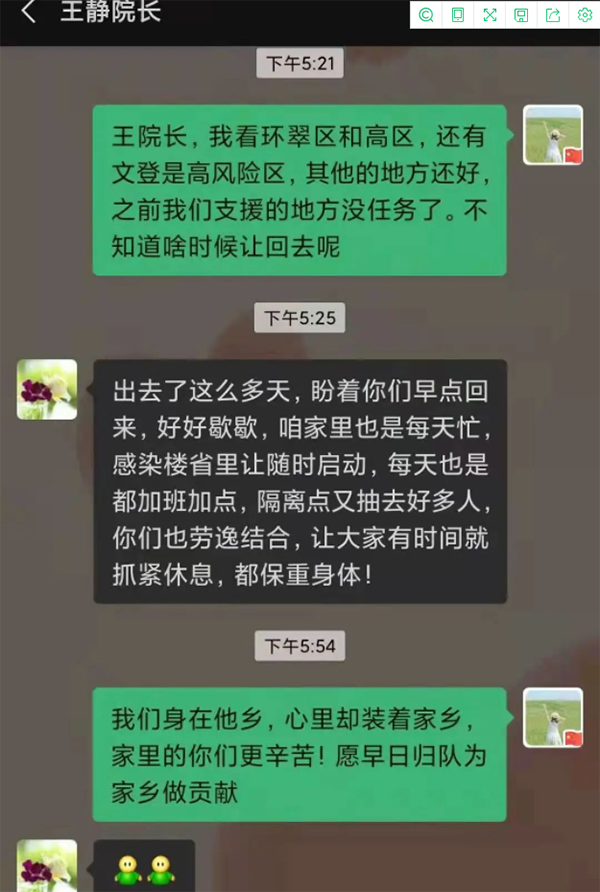Open the settings gear in the toolbar

(x=585, y=14)
